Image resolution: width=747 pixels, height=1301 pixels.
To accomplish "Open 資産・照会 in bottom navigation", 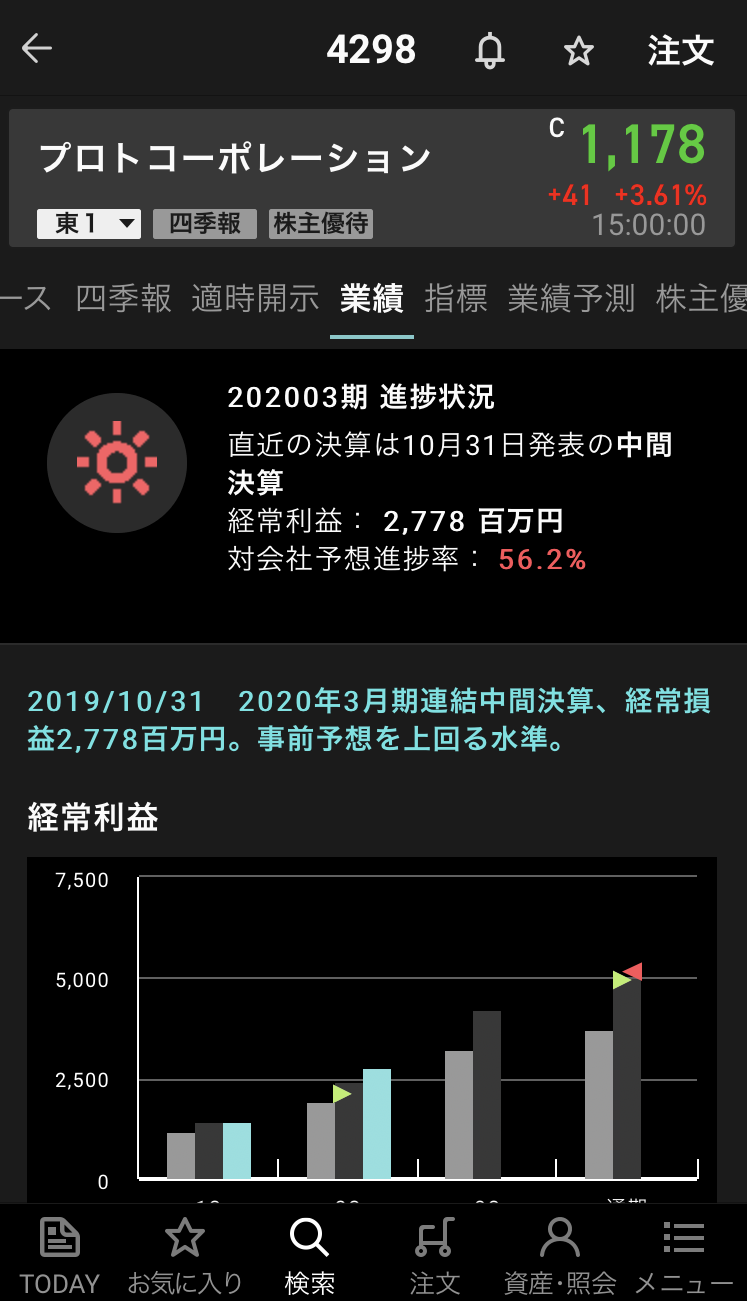I will coord(560,1254).
